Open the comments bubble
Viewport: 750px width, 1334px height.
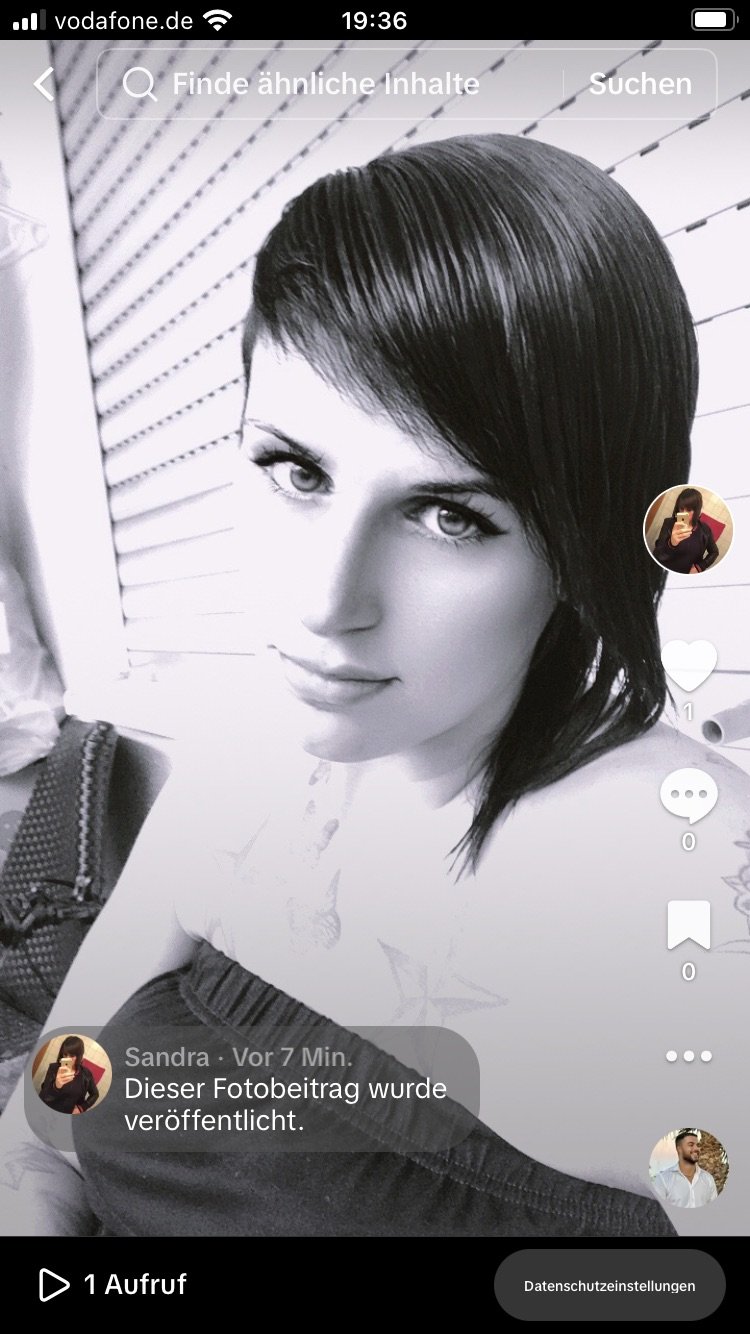pyautogui.click(x=689, y=797)
